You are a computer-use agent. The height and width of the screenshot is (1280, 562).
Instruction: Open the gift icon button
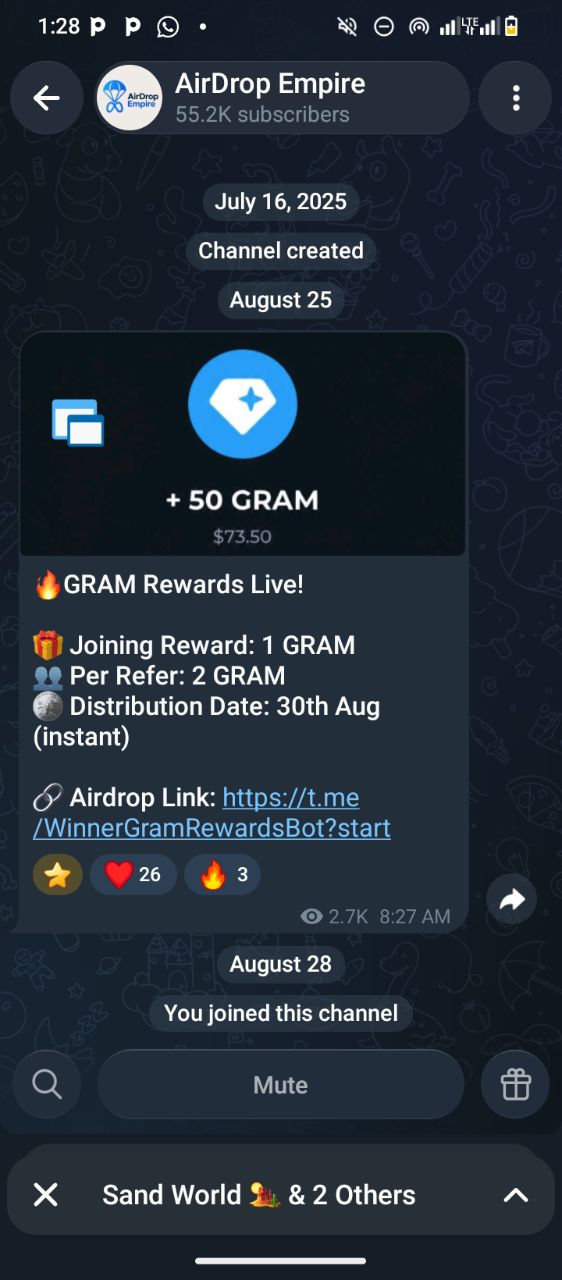click(515, 1085)
